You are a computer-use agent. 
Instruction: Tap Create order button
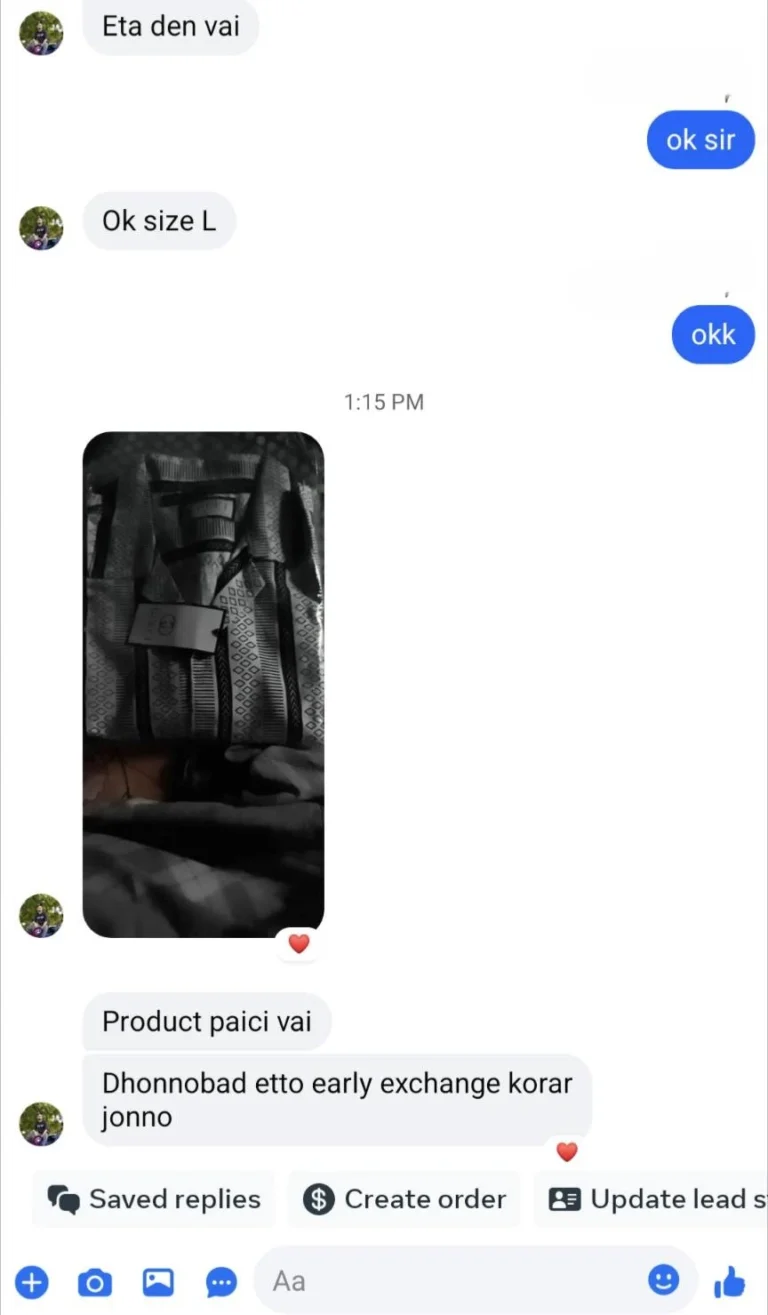pos(404,1199)
